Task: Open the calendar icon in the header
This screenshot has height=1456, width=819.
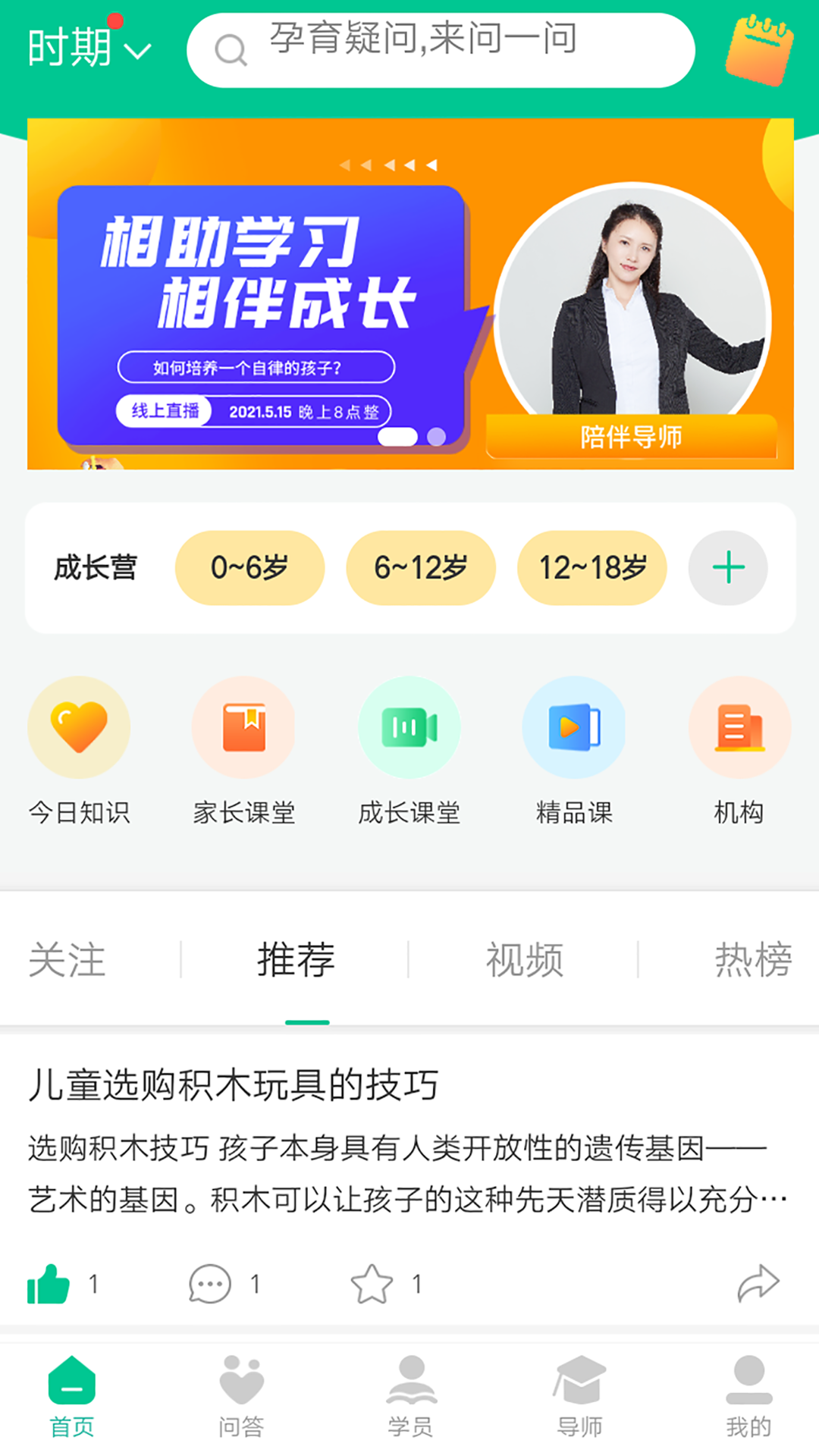Action: pos(758,50)
